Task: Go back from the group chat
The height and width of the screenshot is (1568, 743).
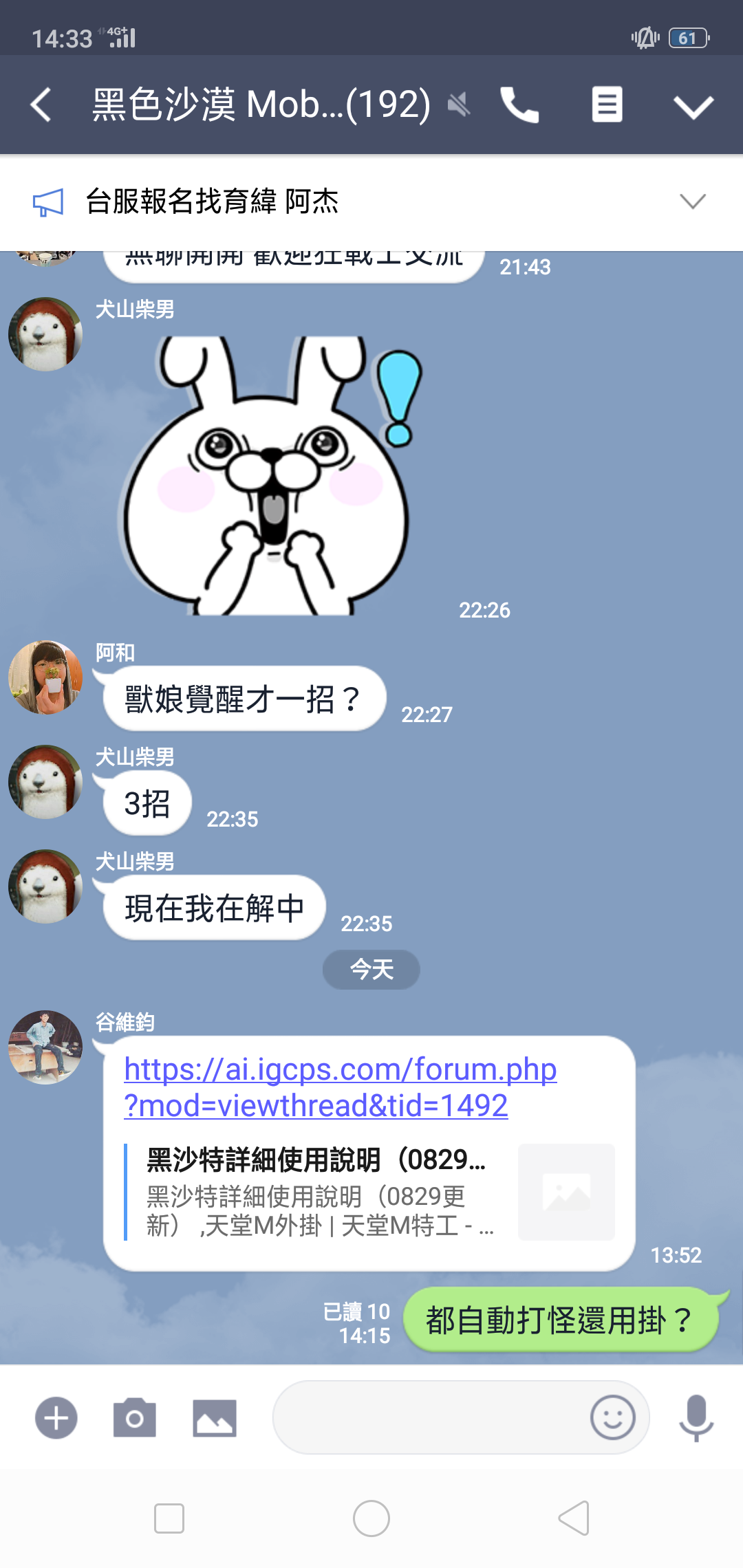Action: (x=41, y=105)
